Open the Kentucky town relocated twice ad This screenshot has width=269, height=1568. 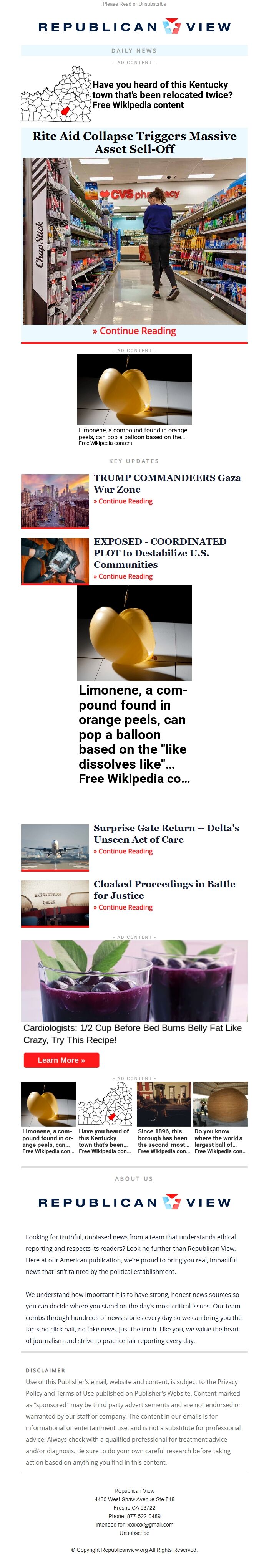click(x=162, y=94)
